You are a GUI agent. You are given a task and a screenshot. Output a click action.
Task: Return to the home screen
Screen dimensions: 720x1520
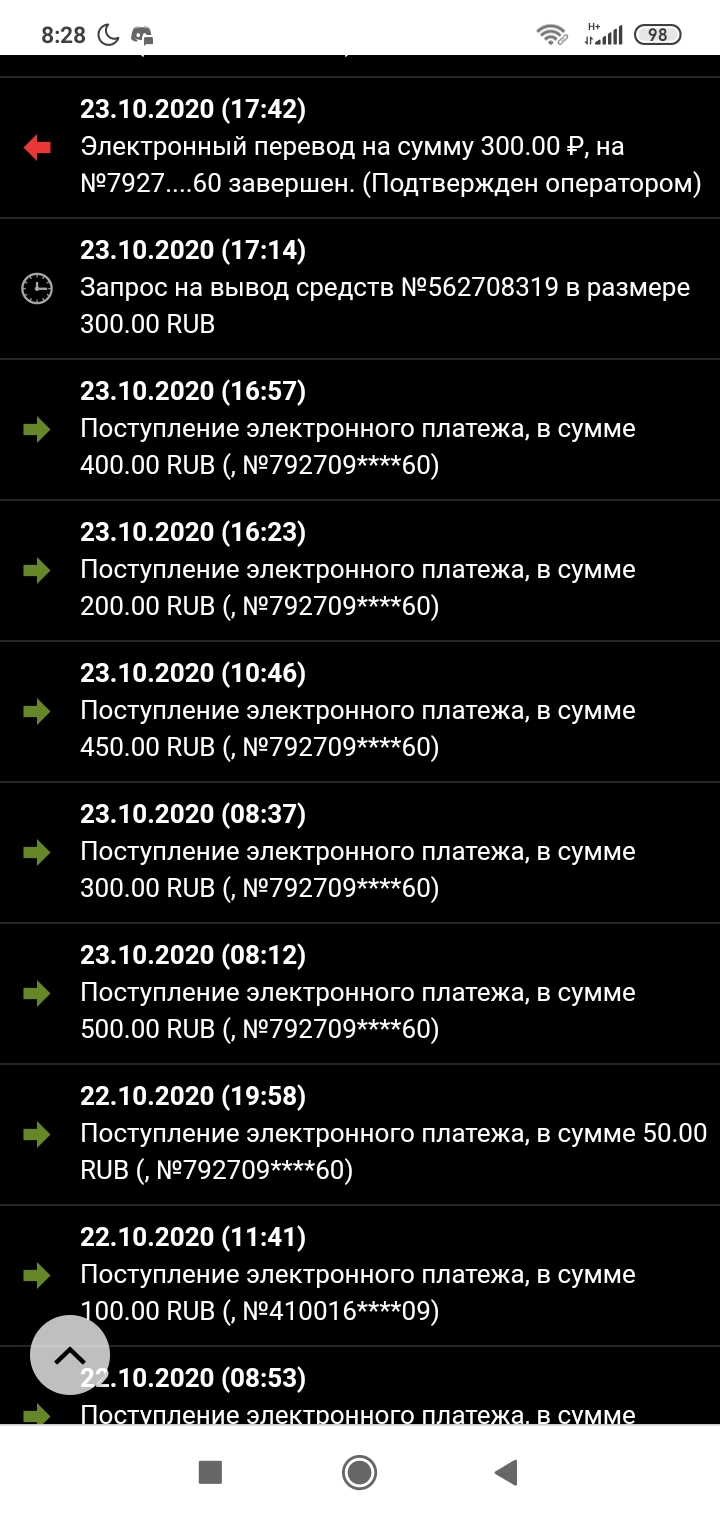pos(359,1472)
